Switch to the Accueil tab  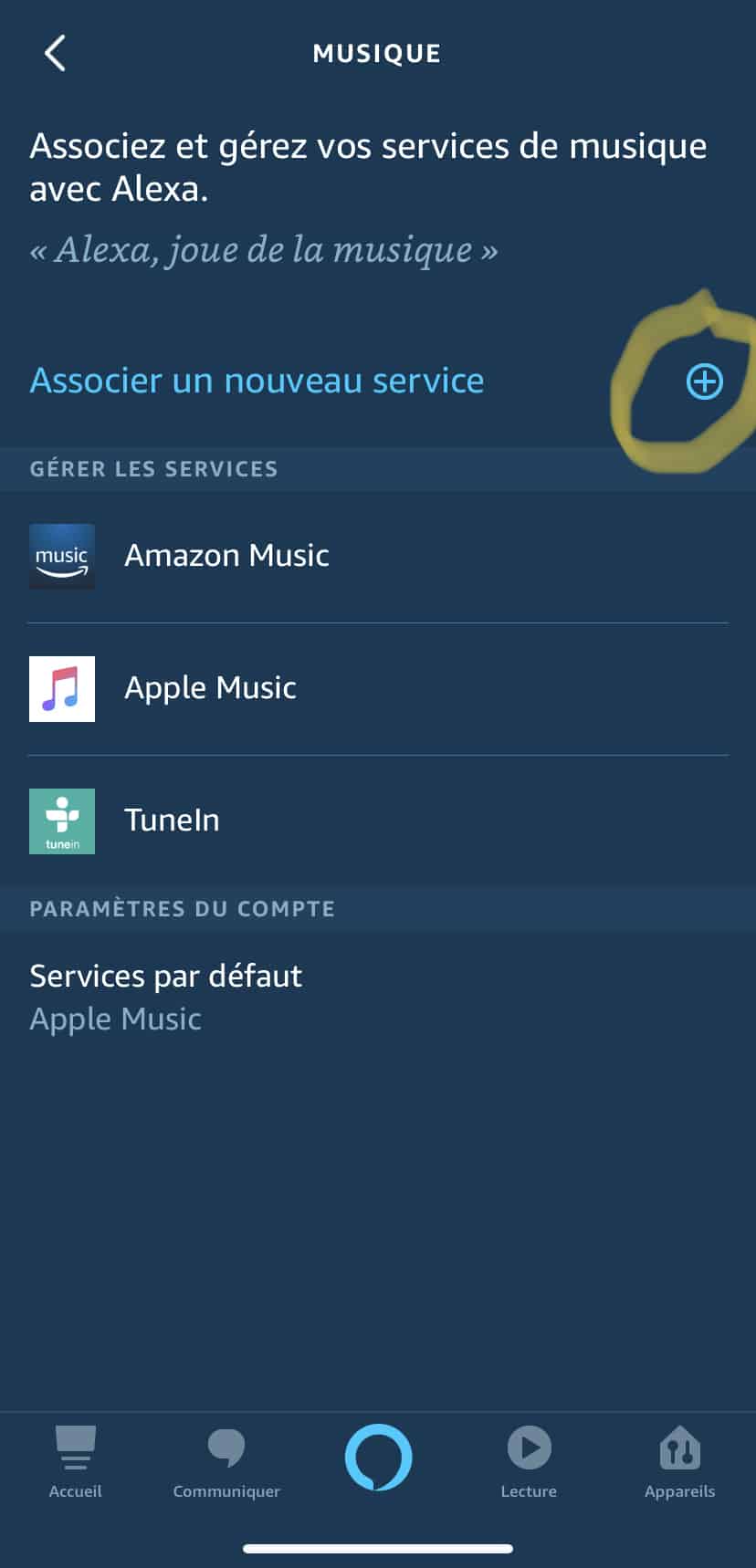(x=75, y=1462)
